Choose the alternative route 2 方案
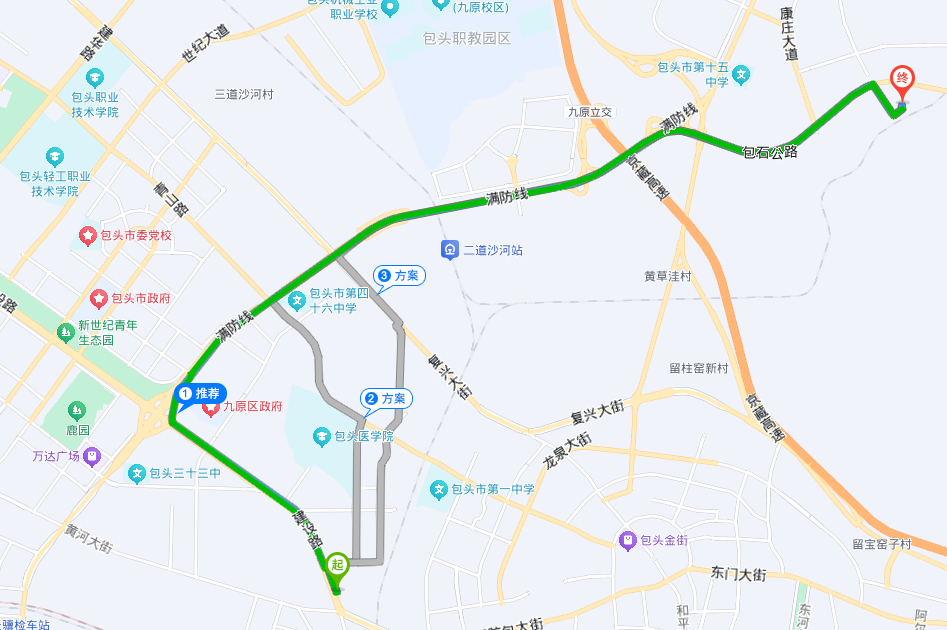947x630 pixels. click(385, 398)
